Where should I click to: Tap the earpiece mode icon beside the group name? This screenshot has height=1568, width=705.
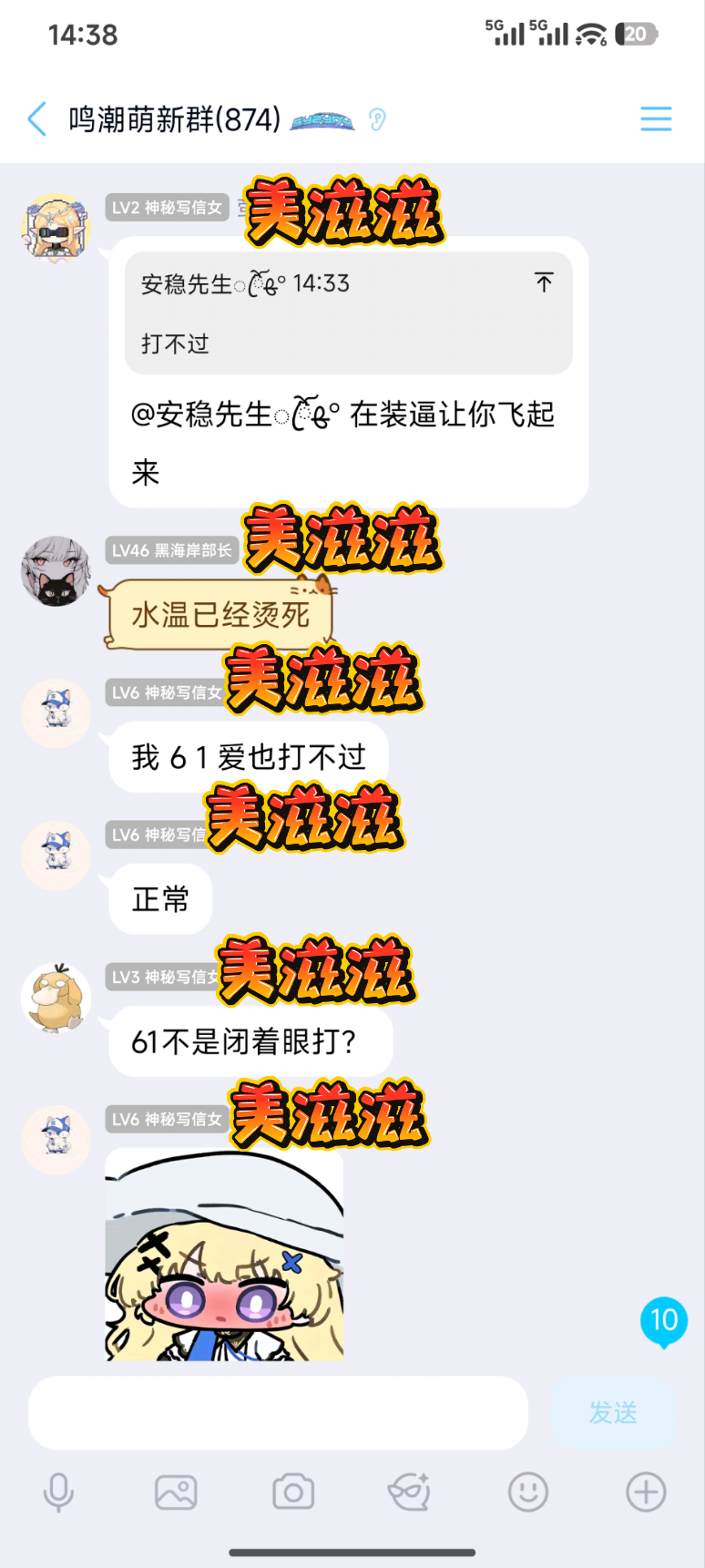377,119
